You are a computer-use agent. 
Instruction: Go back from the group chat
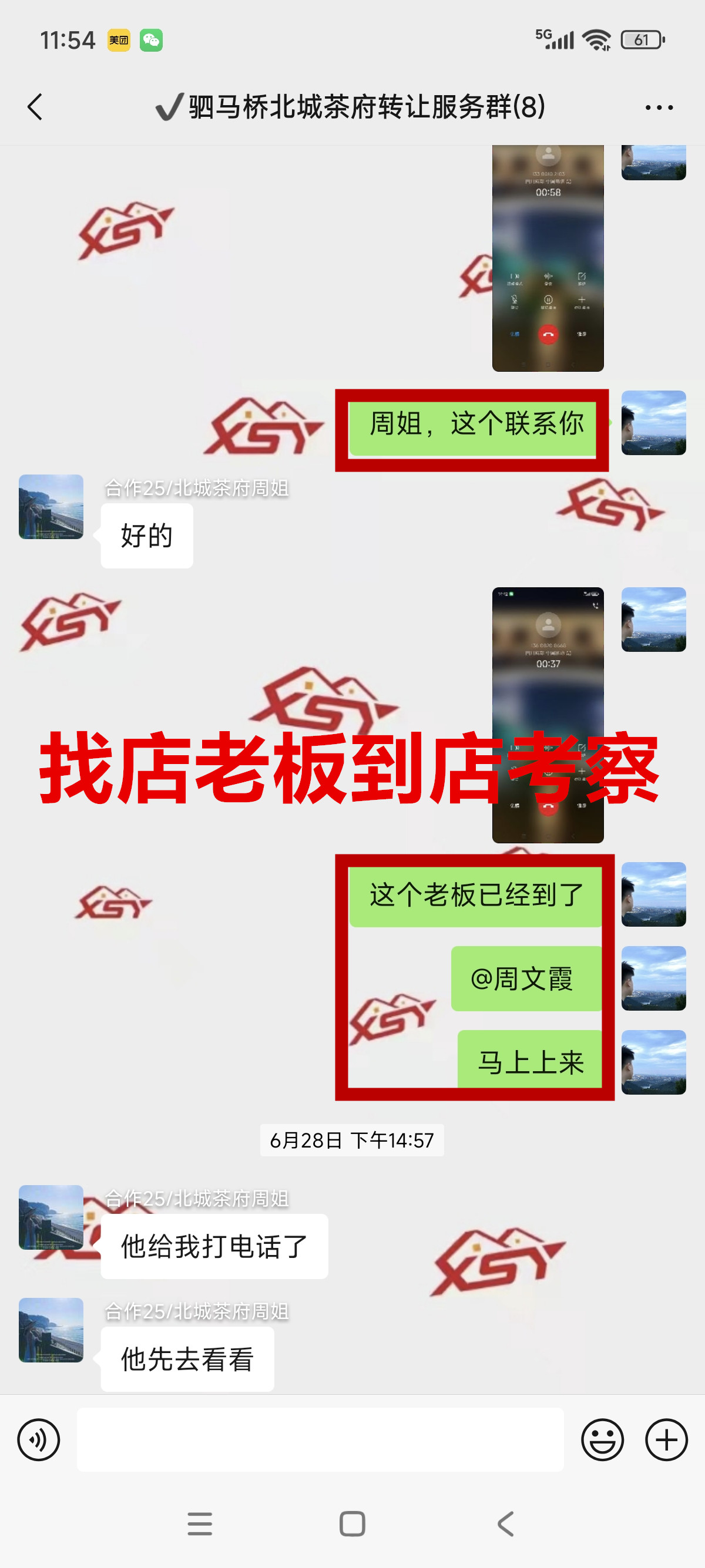point(35,107)
